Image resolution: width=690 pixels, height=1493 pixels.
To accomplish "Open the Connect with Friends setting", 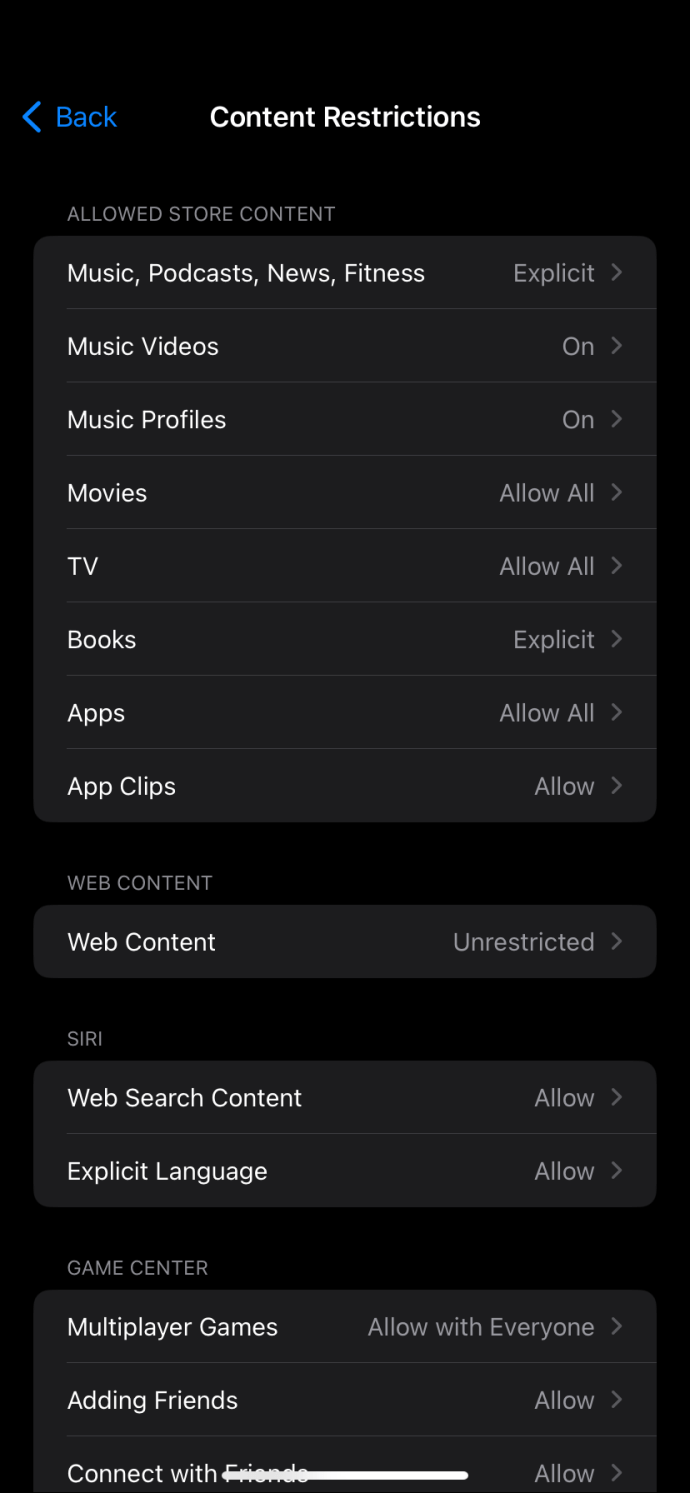I will (x=345, y=1466).
